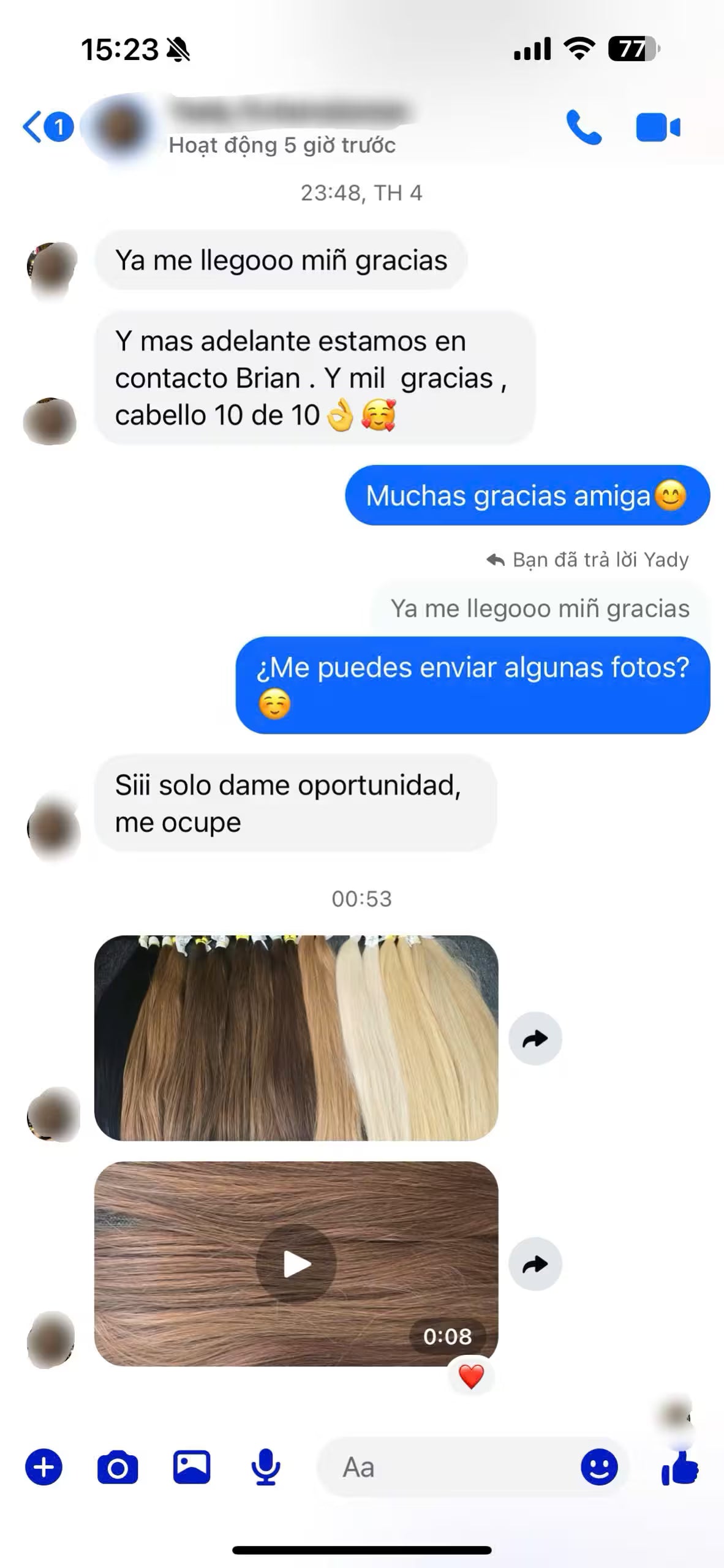
Task: Open the contact's profile header
Action: 282,127
